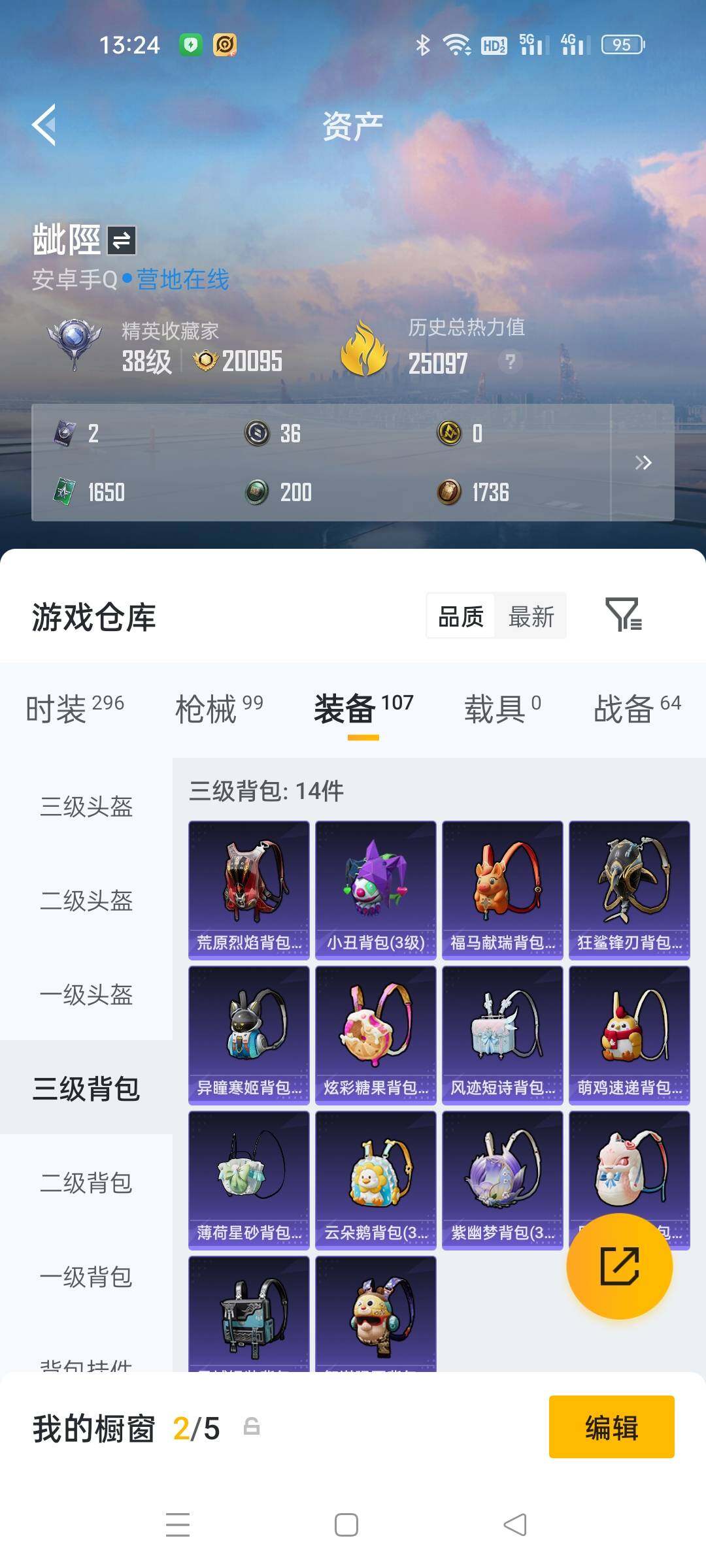This screenshot has width=706, height=1568.
Task: Select the 二级背包 category
Action: tap(86, 1183)
